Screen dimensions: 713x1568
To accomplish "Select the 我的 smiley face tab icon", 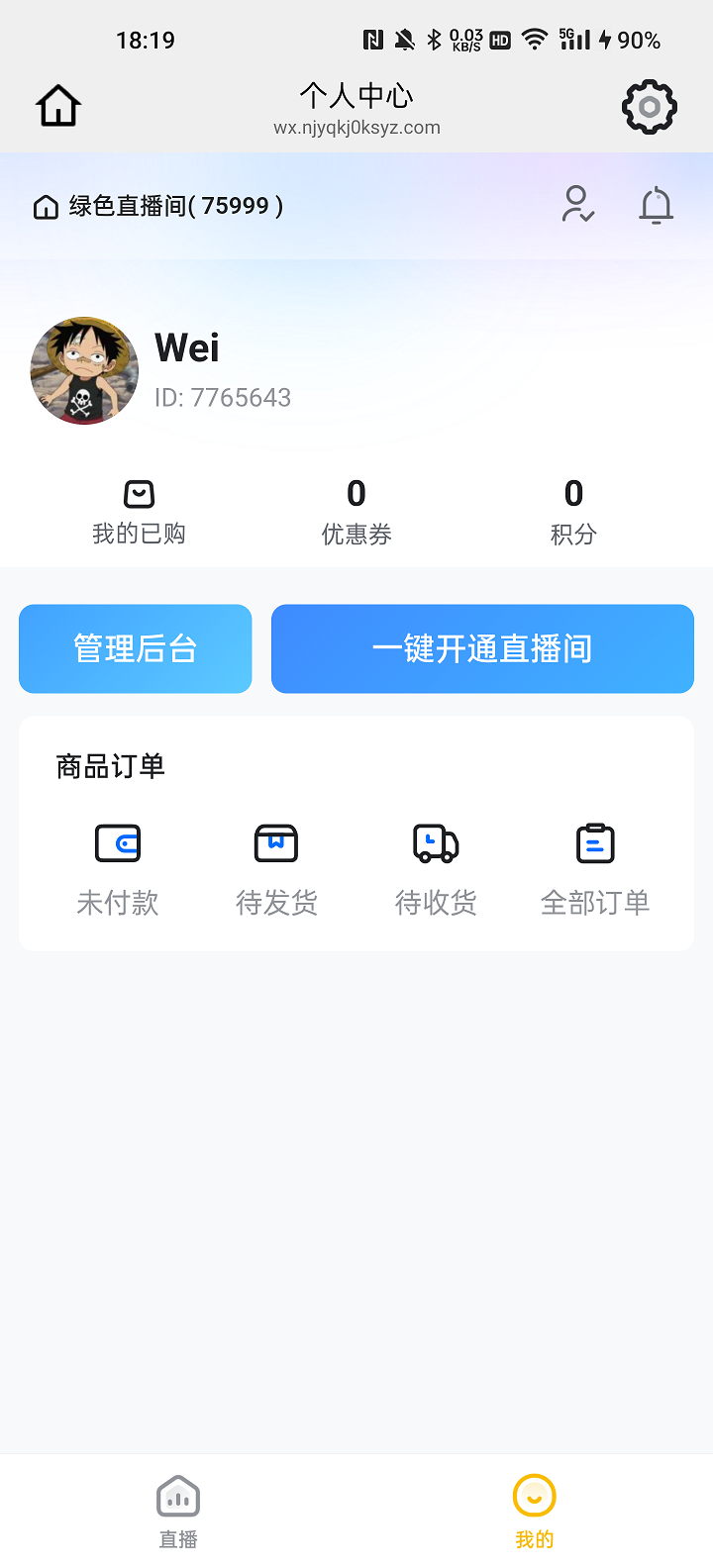I will pos(534,1496).
